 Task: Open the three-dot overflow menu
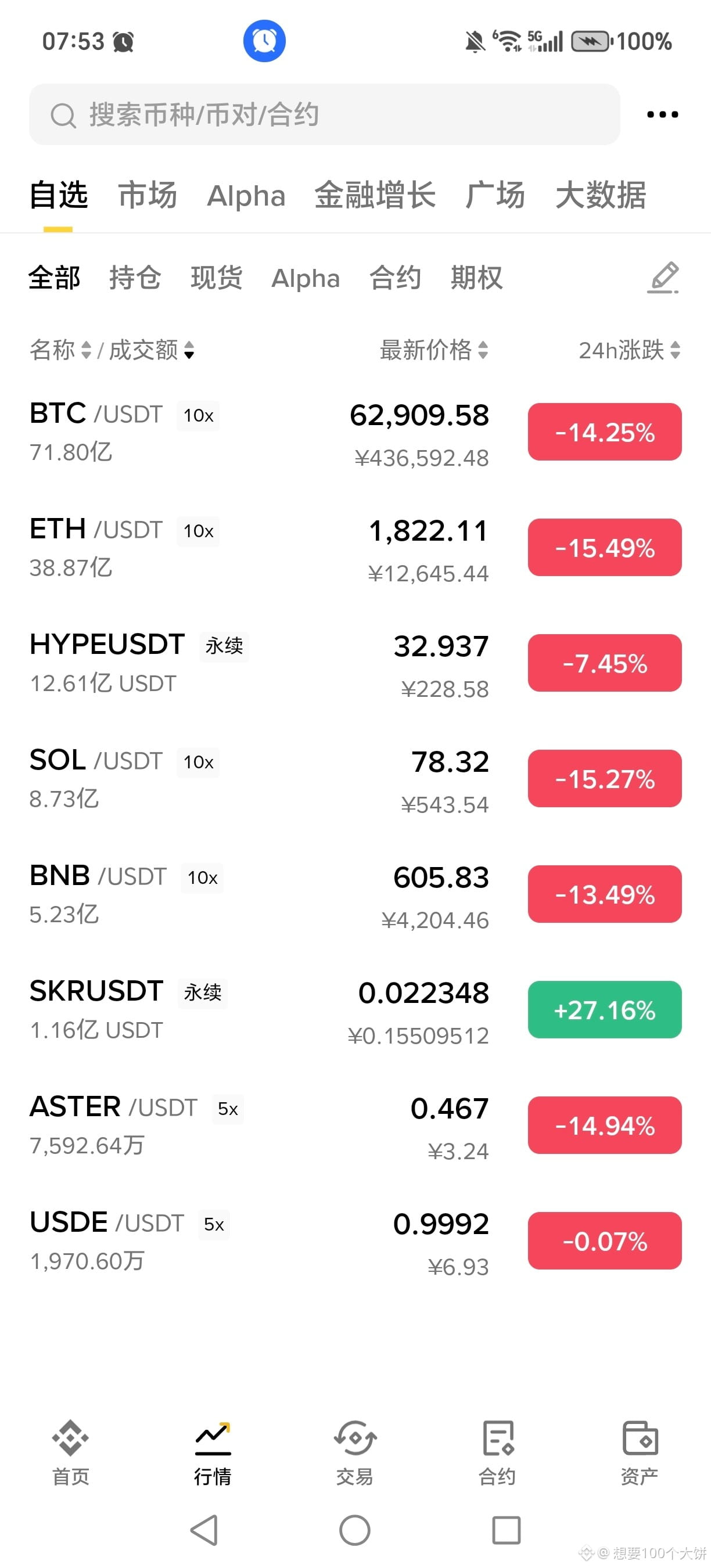(x=662, y=114)
